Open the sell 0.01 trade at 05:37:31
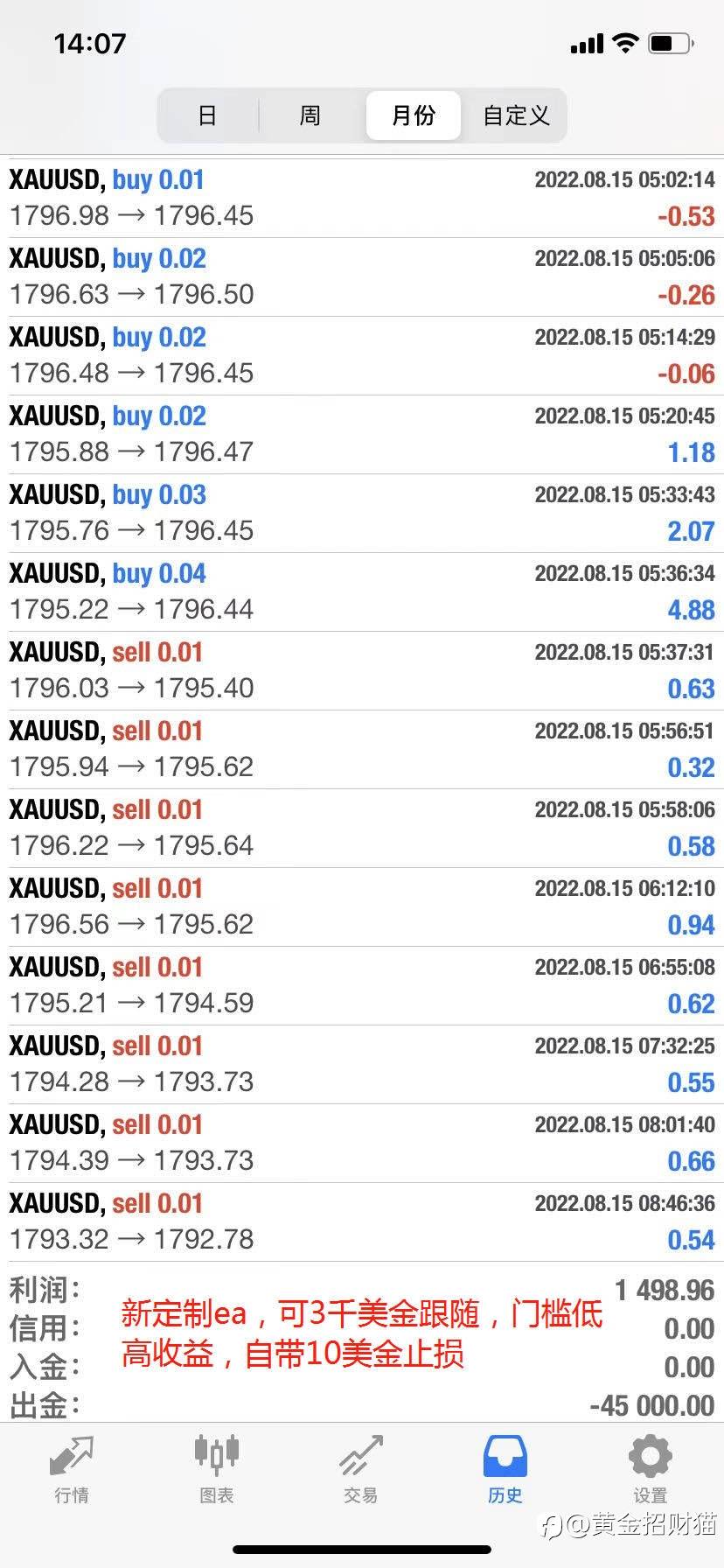724x1568 pixels. [362, 670]
